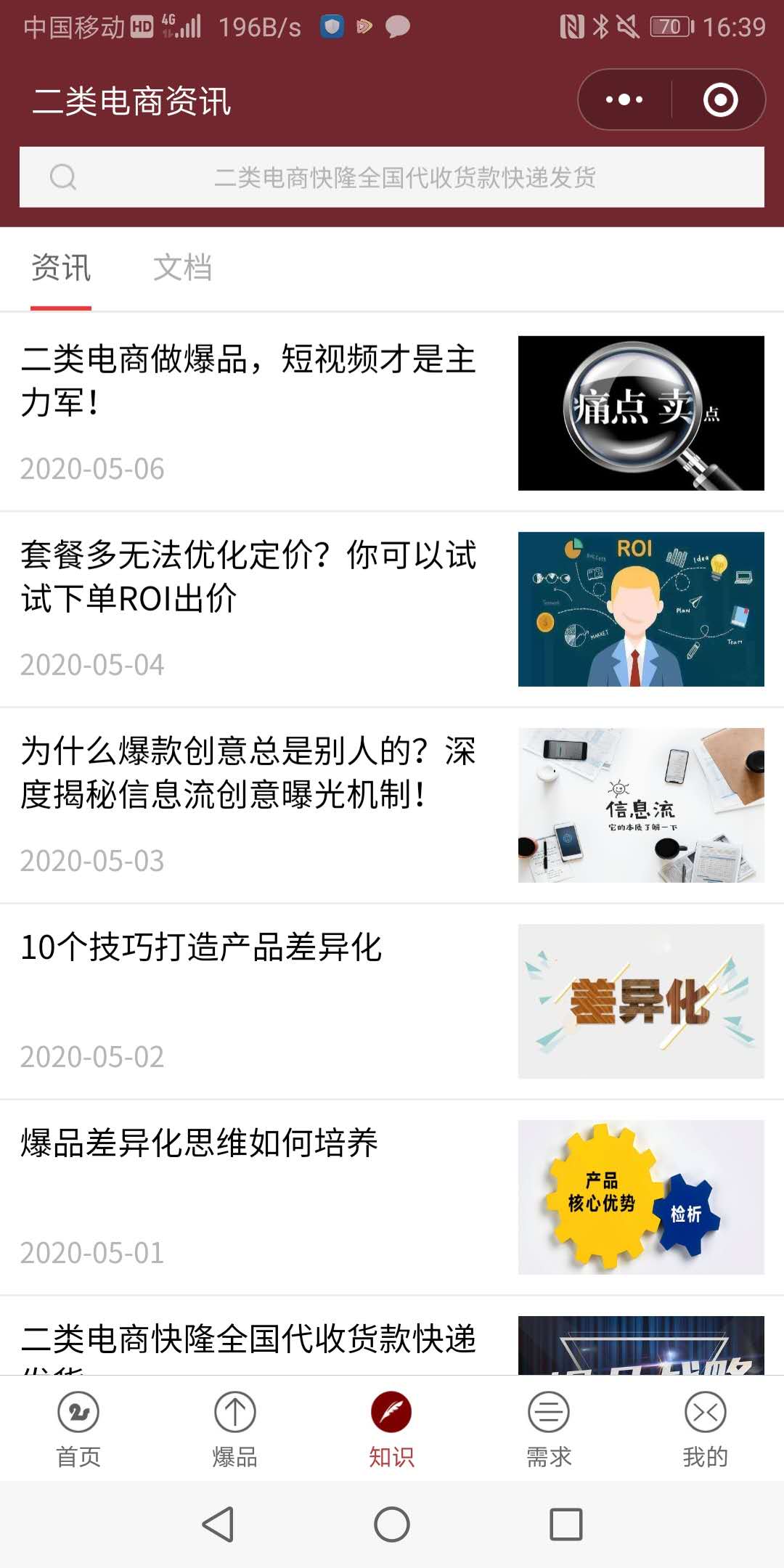Read 为什么爆款创意总是别人的 article

click(392, 804)
